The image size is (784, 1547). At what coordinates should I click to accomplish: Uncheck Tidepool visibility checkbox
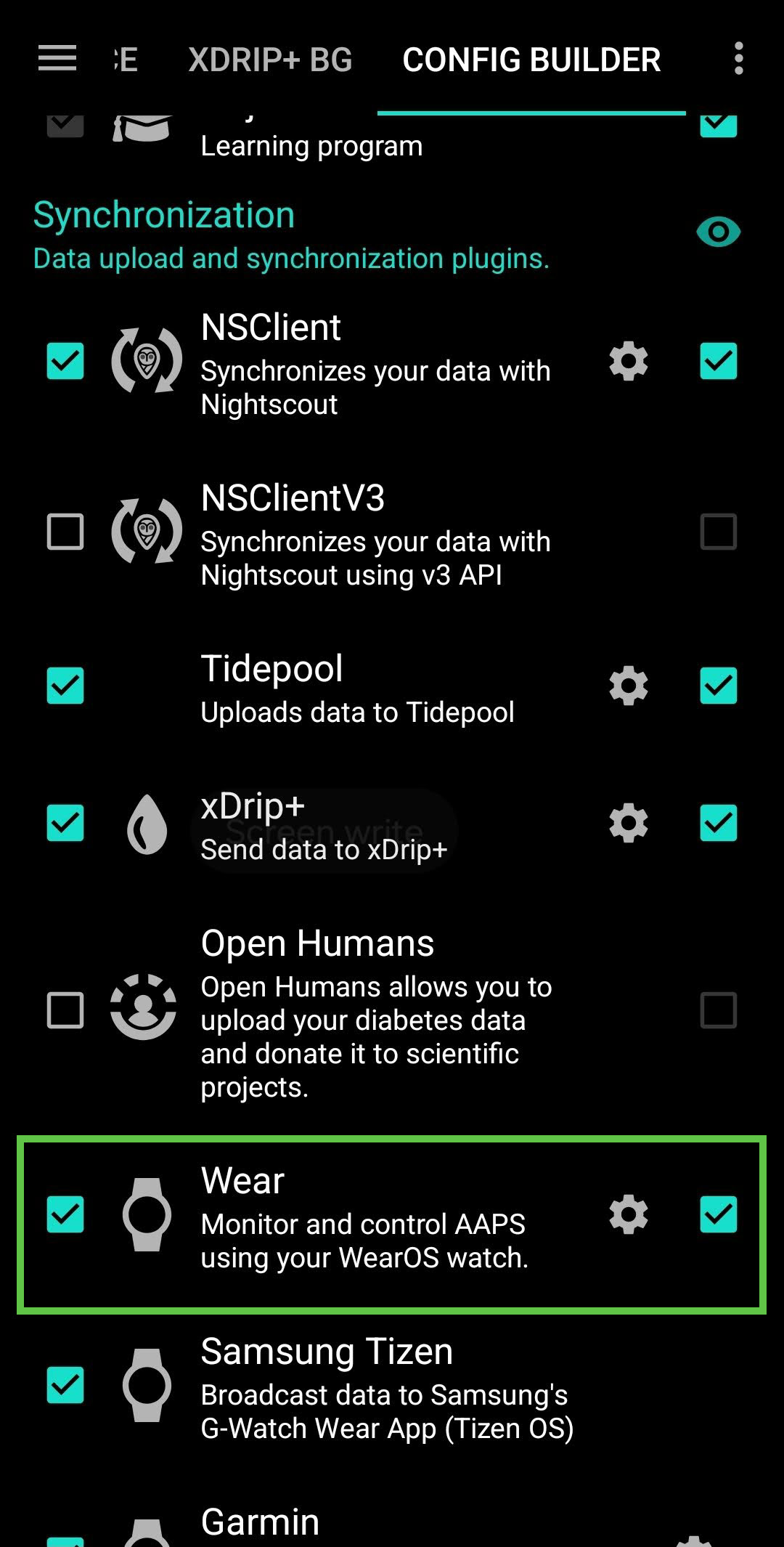click(718, 686)
